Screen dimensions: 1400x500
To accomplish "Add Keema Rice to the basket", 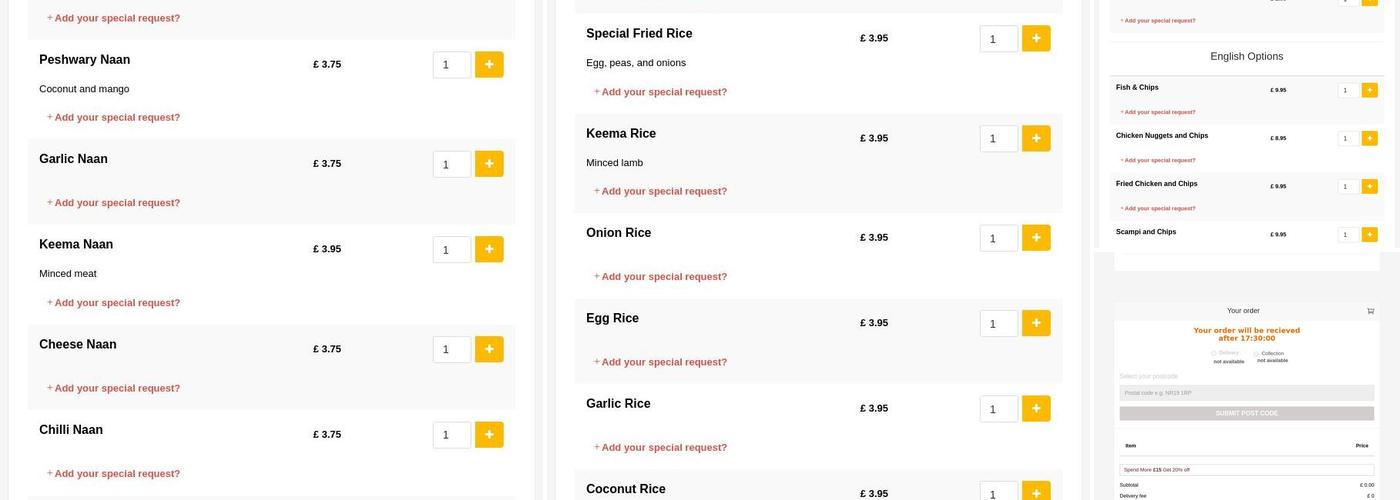I will tap(1036, 138).
